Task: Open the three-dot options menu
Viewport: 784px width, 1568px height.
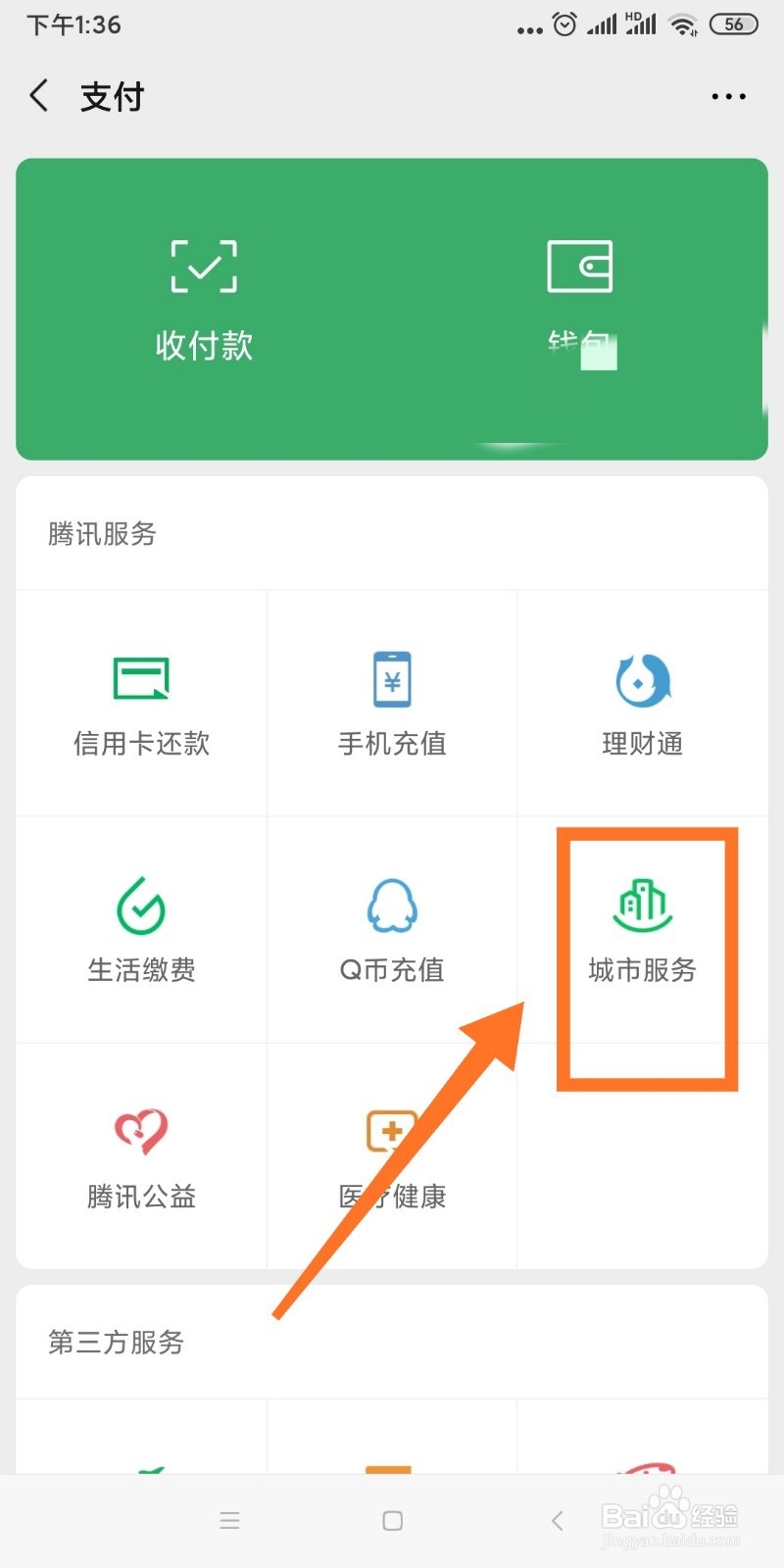Action: tap(728, 95)
